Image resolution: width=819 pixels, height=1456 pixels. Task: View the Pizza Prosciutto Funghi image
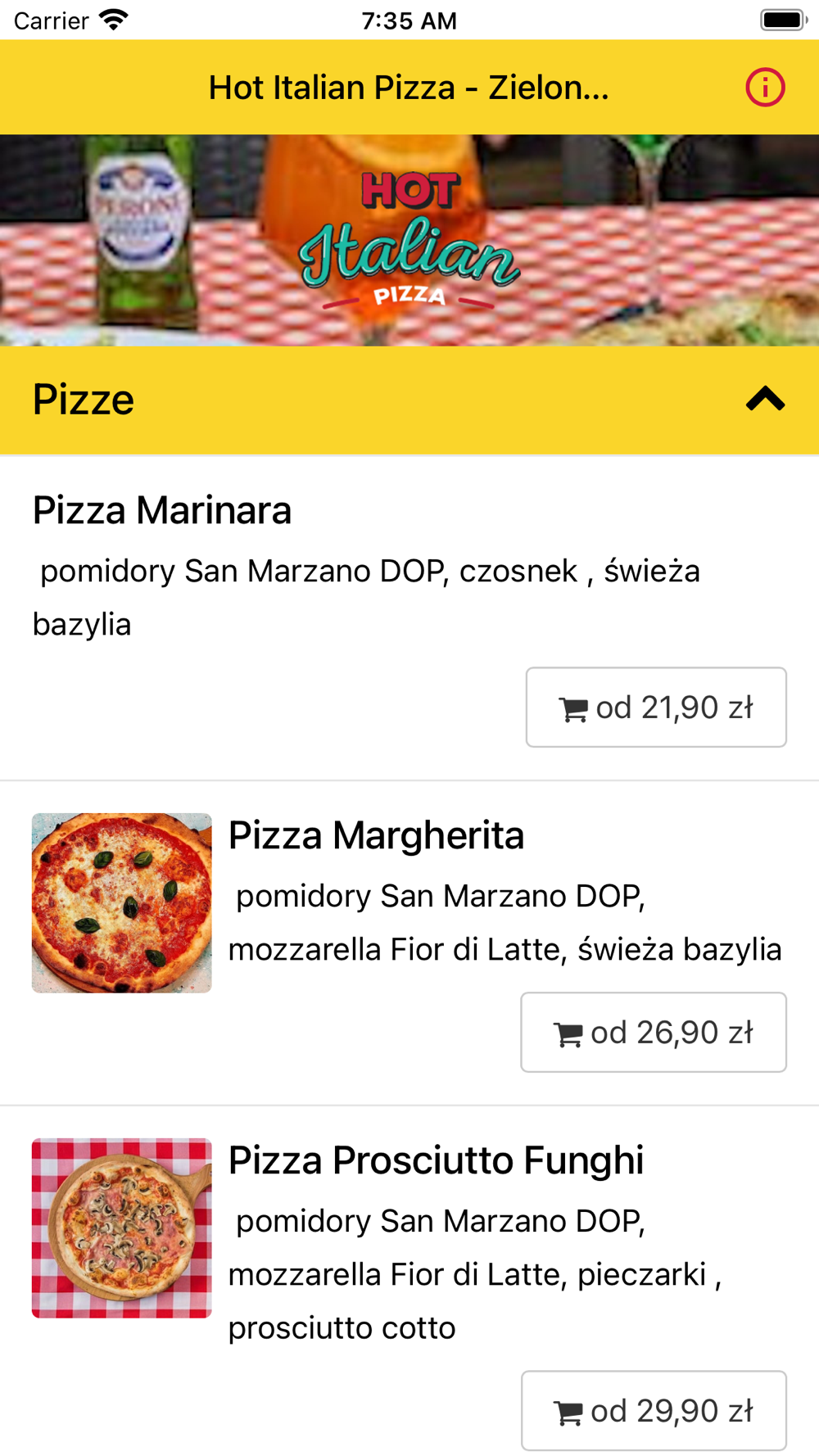point(122,1228)
